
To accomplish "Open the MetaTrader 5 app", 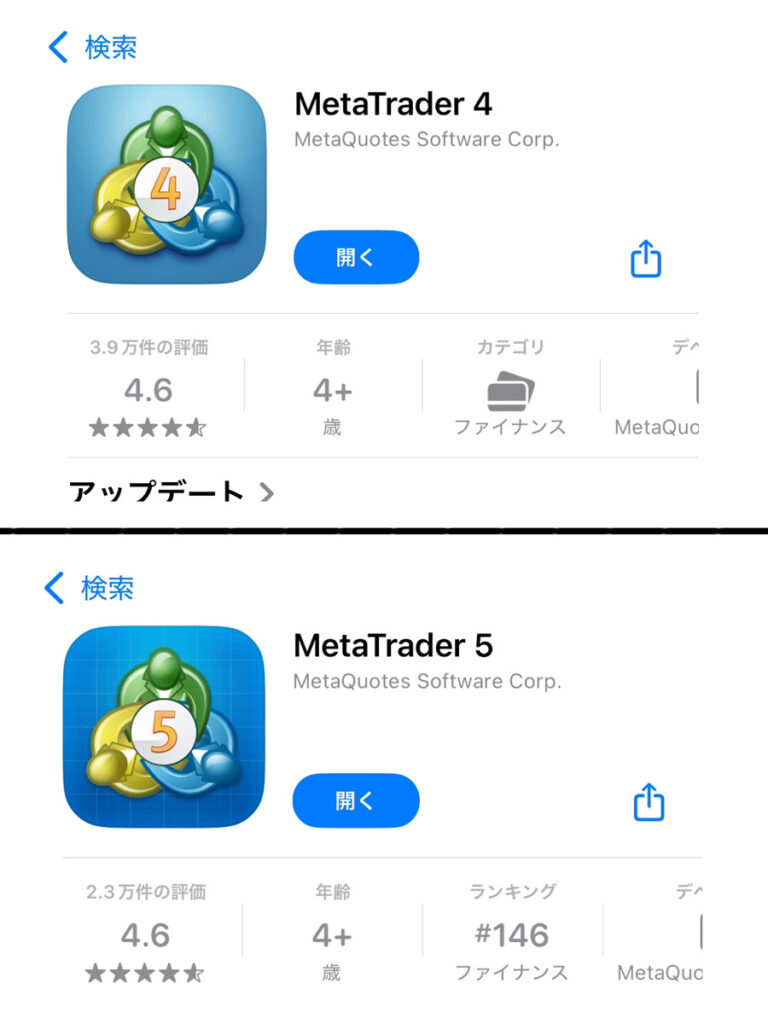I will pos(356,800).
